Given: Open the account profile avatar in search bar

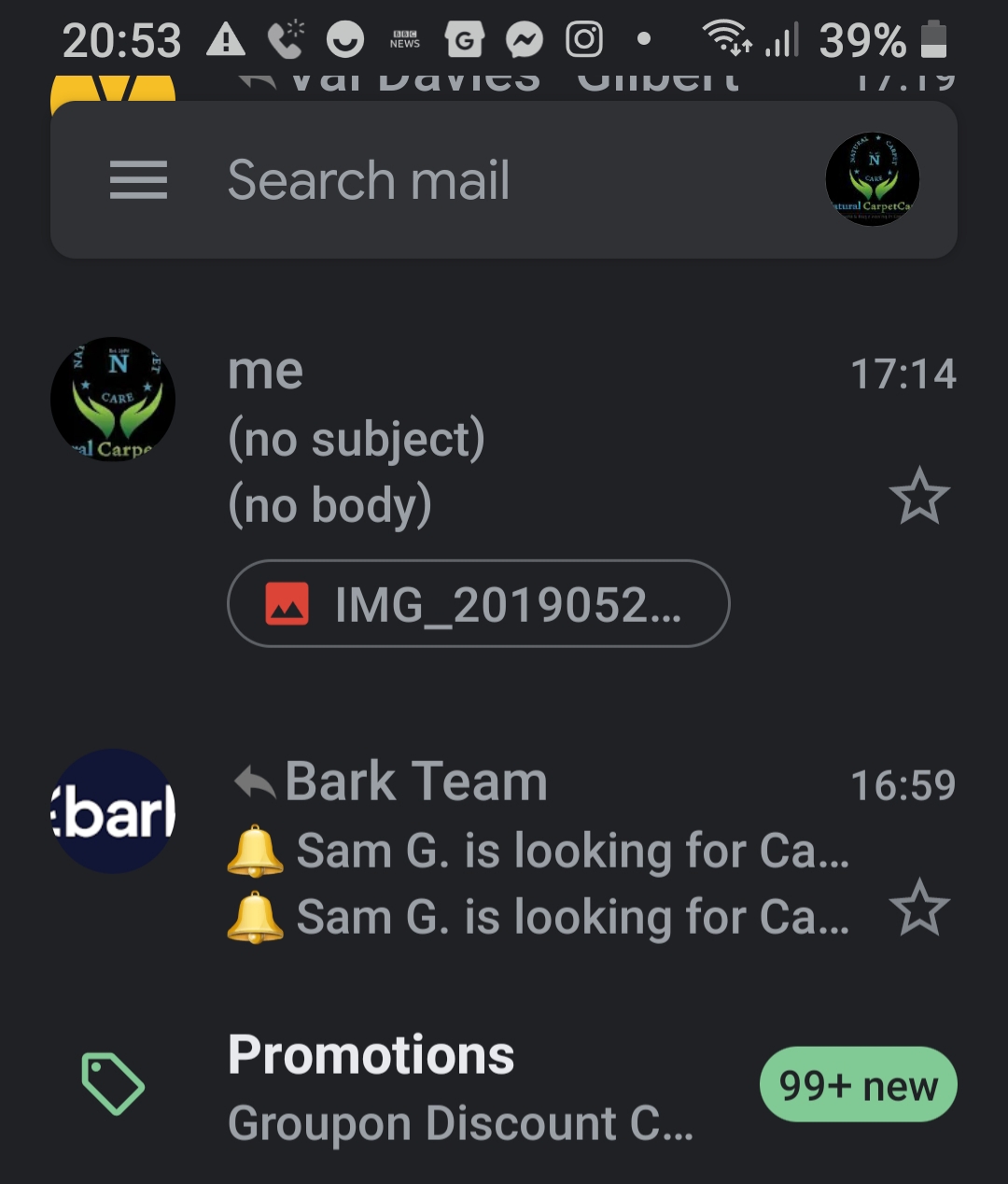Looking at the screenshot, I should (x=872, y=178).
